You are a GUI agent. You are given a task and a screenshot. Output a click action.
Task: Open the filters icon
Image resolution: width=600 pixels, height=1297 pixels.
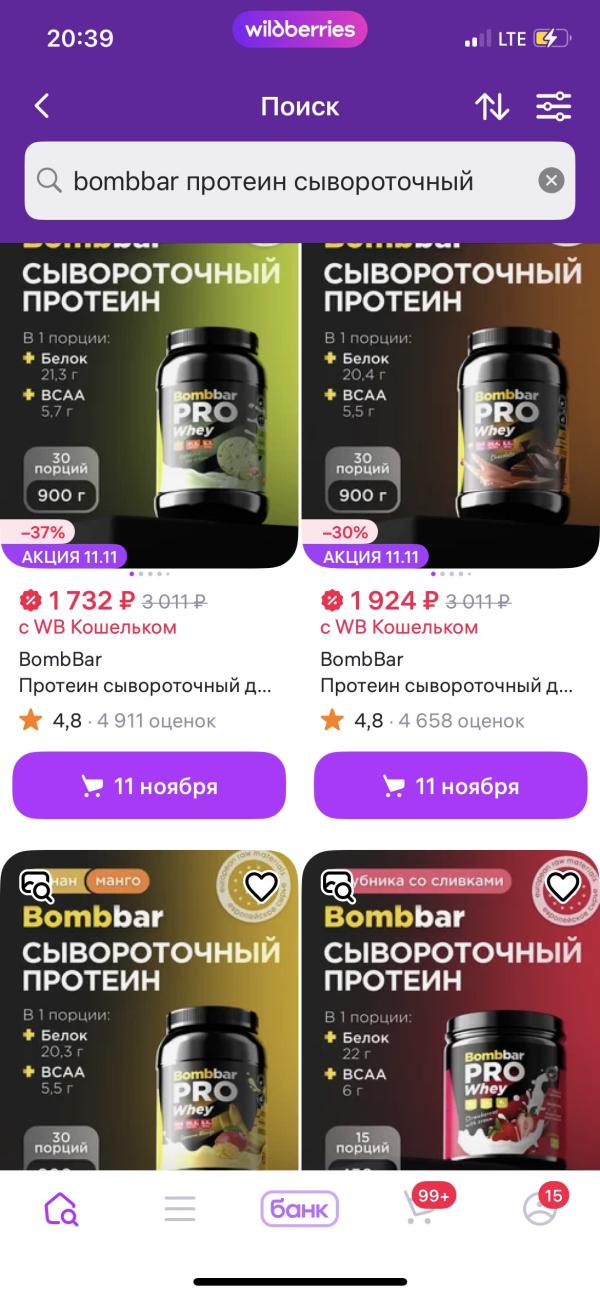(x=553, y=106)
